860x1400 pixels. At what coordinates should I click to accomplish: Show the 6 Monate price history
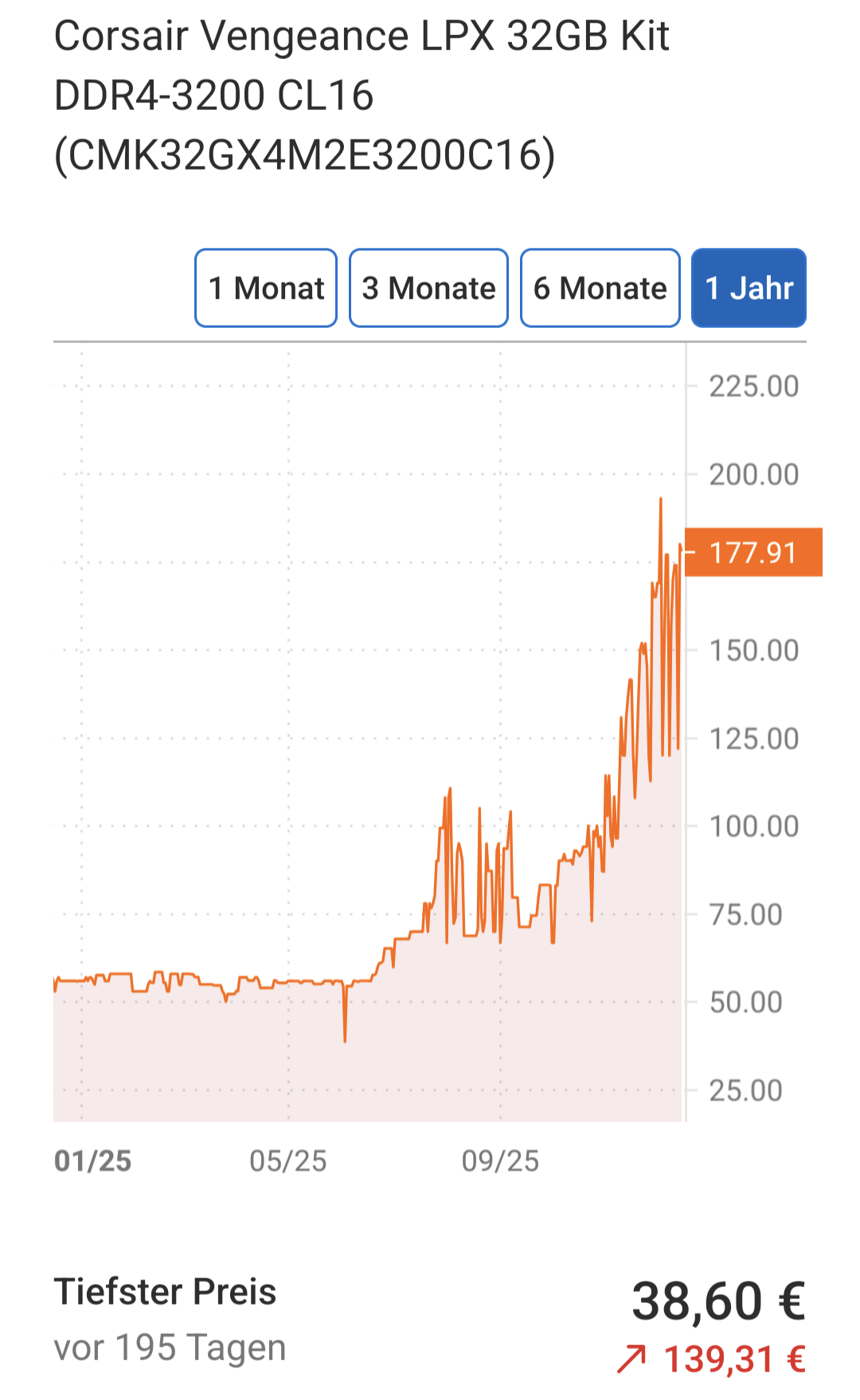coord(600,288)
